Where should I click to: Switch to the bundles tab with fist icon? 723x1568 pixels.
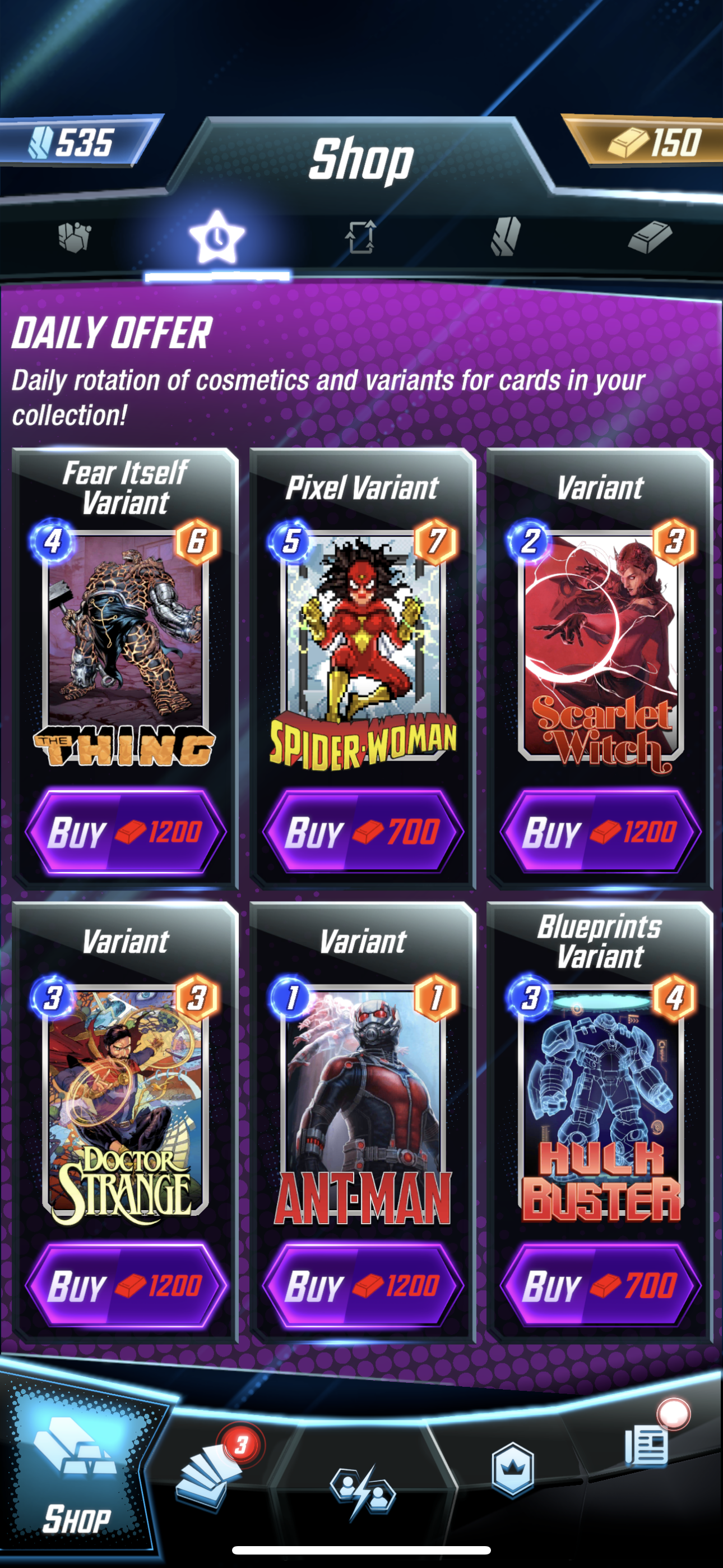coord(74,237)
